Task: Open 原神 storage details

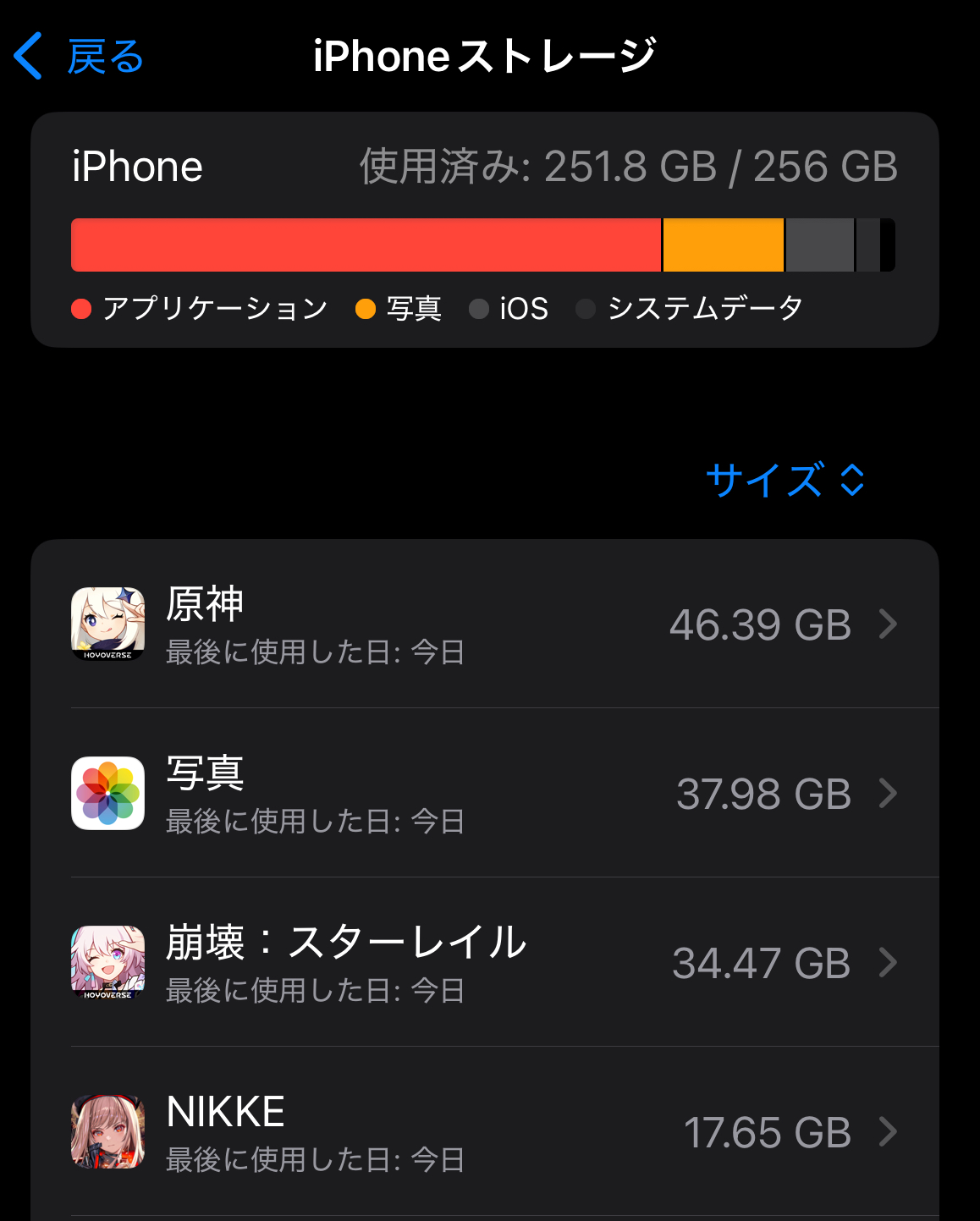Action: 484,624
